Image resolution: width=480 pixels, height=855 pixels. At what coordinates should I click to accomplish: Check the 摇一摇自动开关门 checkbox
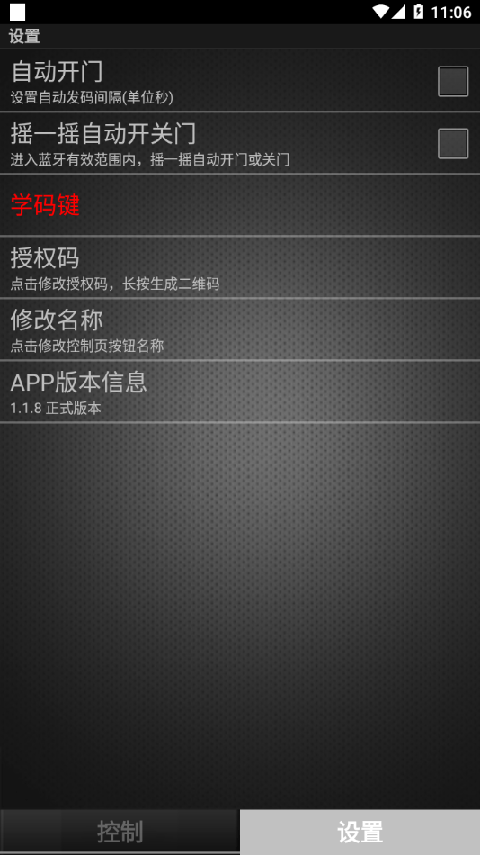coord(453,143)
